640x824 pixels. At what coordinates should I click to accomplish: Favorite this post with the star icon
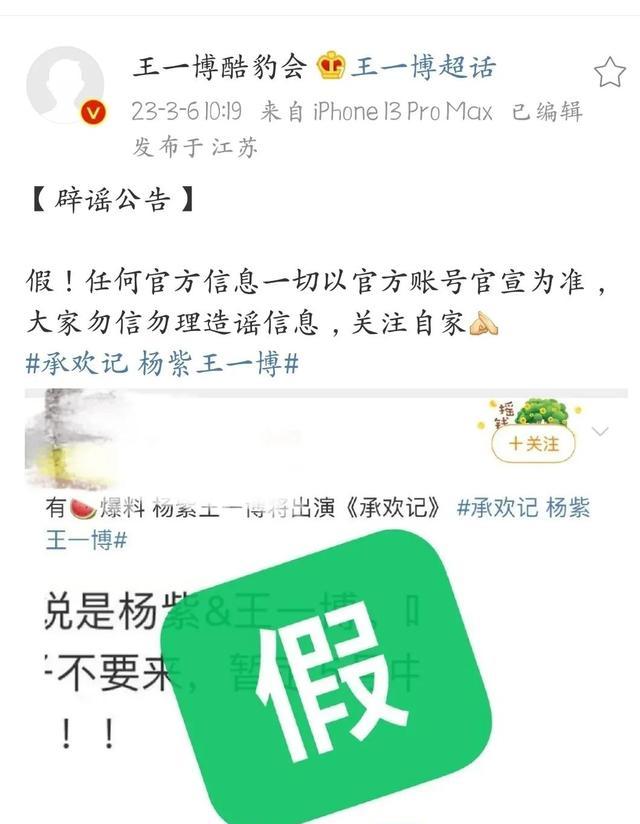[x=609, y=72]
